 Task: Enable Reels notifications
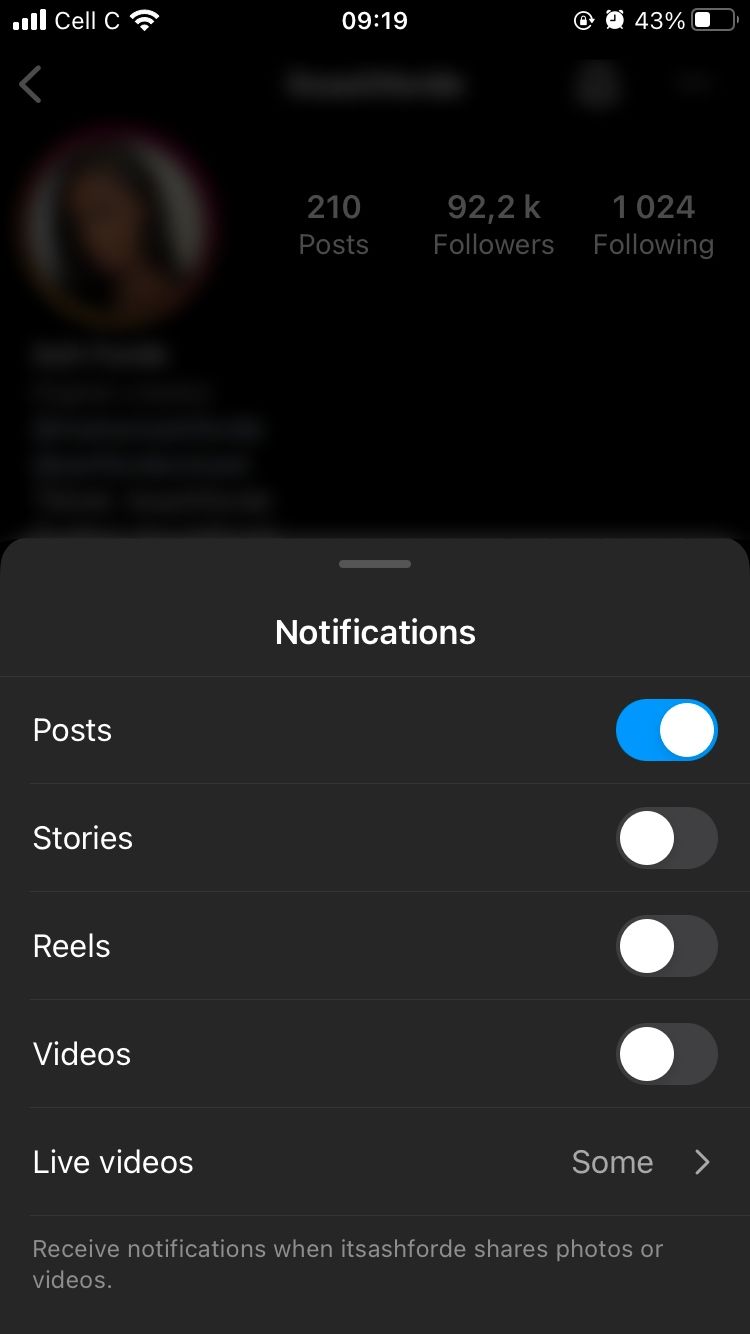tap(666, 946)
